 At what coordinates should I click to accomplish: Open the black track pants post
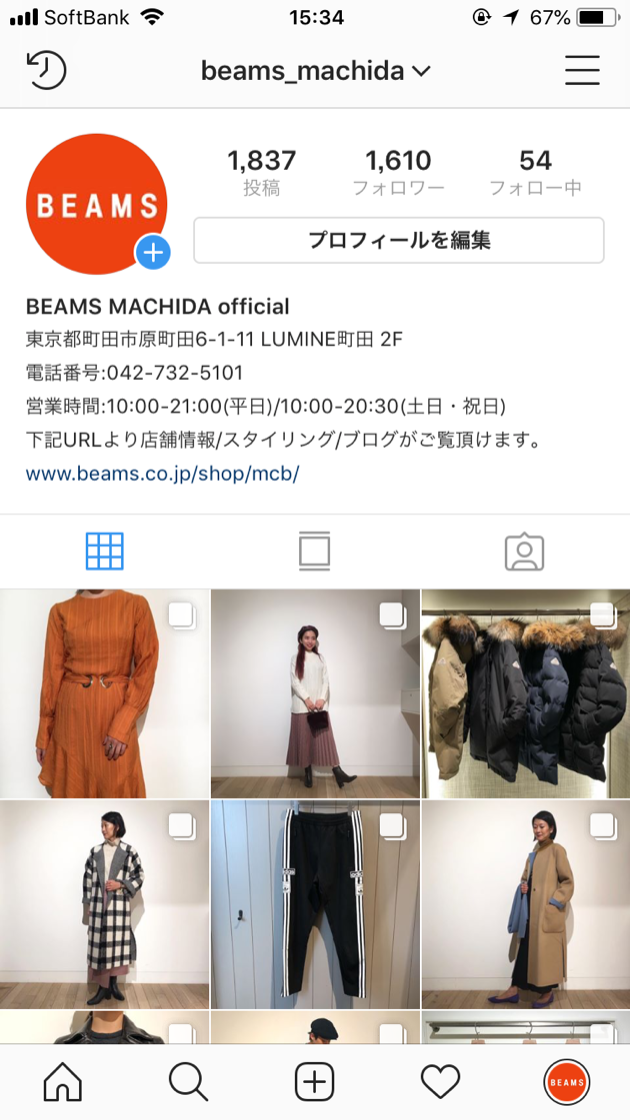point(315,904)
